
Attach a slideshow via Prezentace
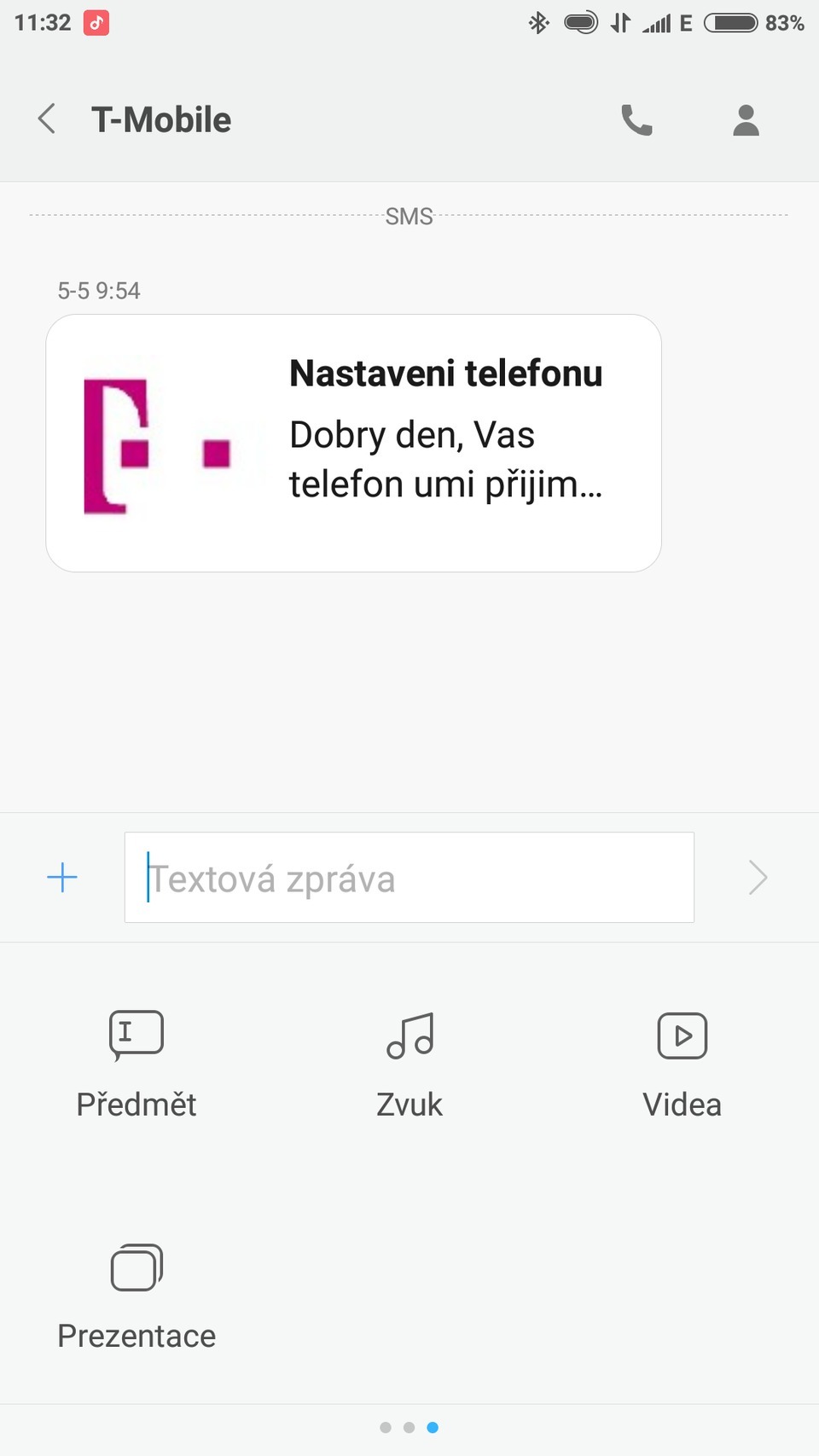(136, 1295)
